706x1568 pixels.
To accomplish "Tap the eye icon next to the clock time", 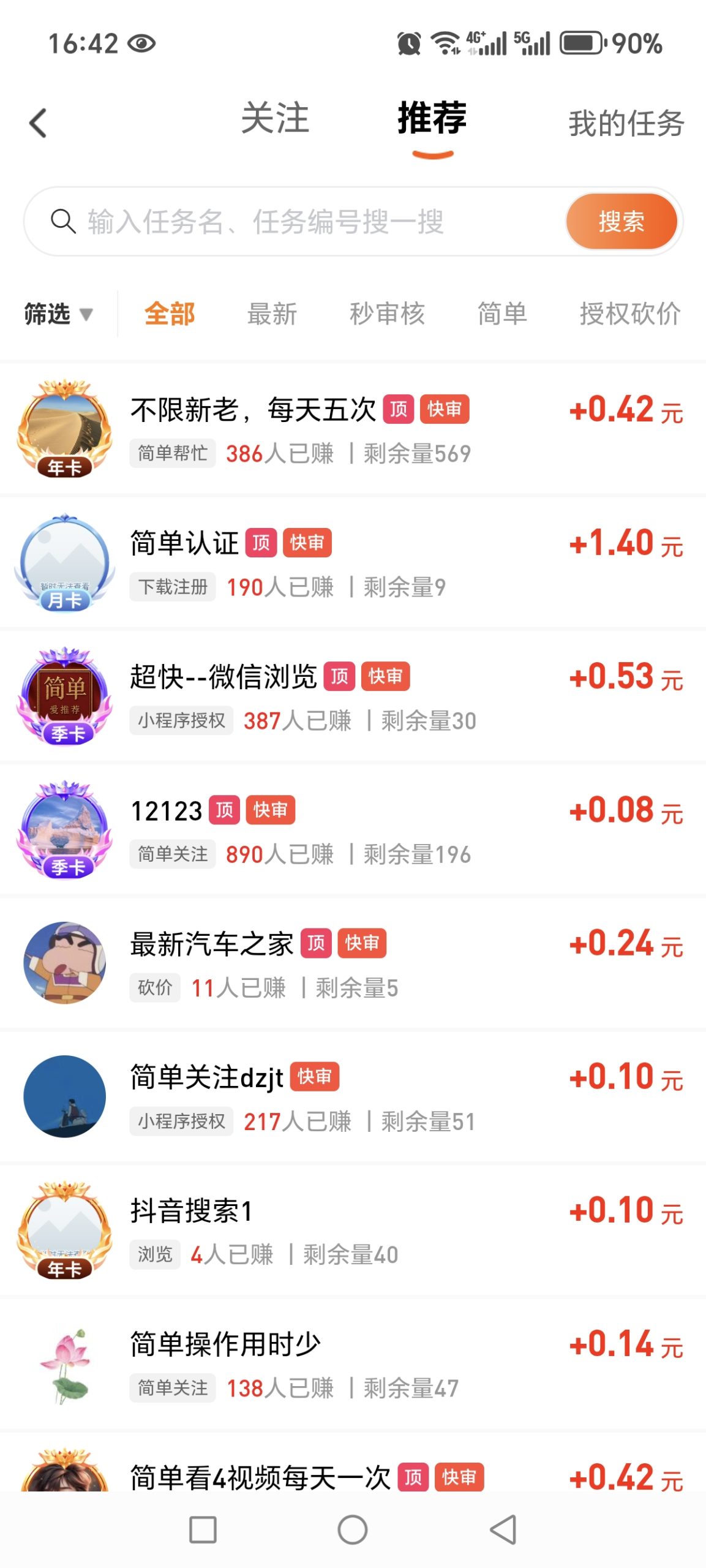I will (x=142, y=43).
